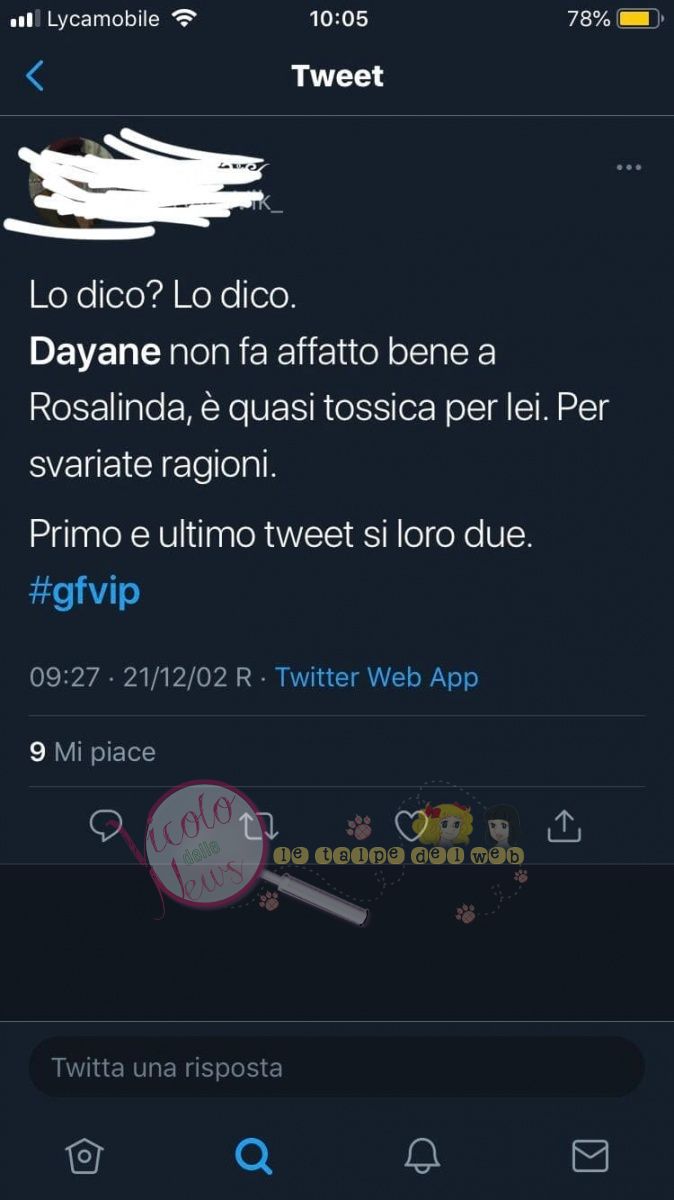
Task: Open the tweet's three-dot options menu
Action: 629,167
